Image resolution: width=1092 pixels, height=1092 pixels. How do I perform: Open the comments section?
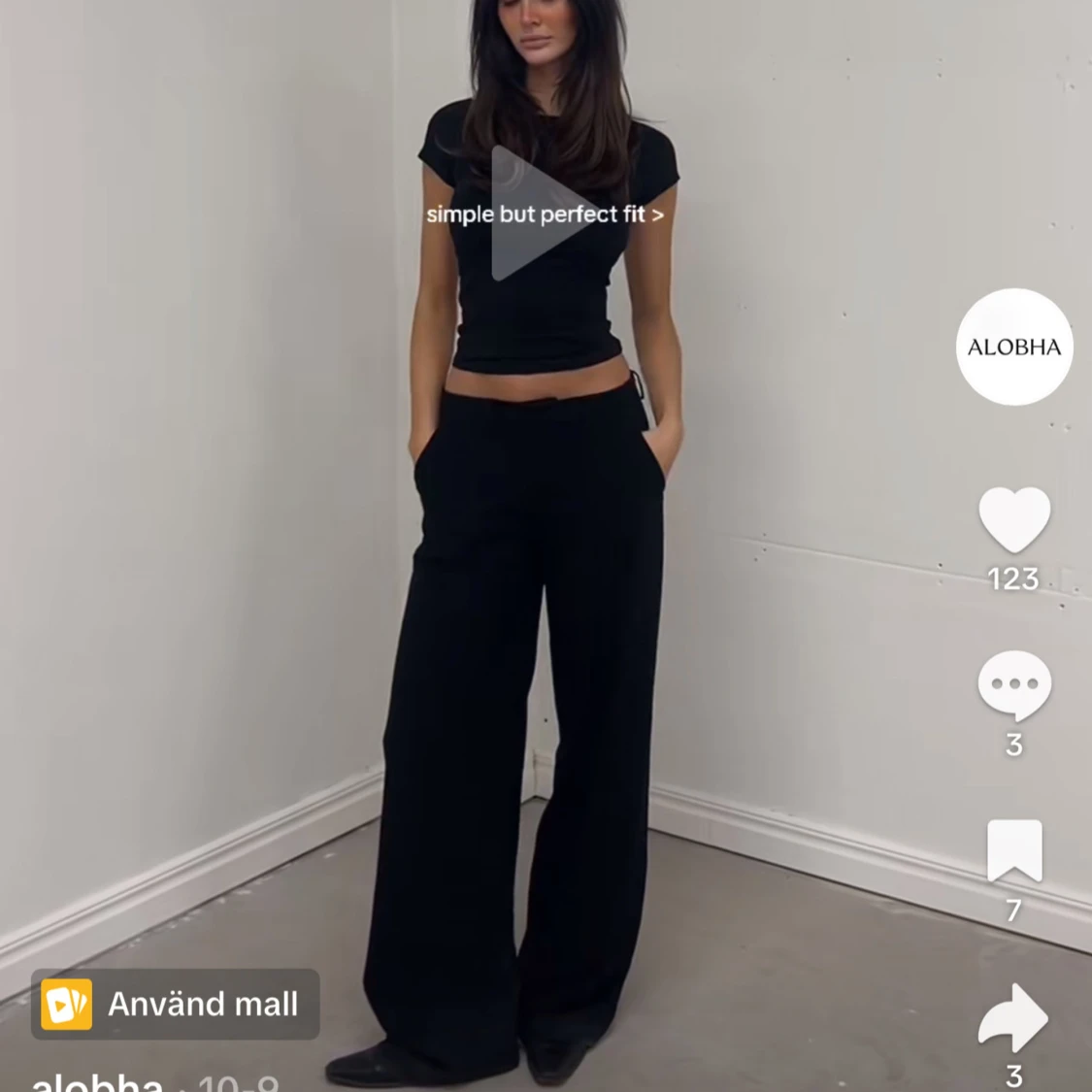pyautogui.click(x=1013, y=684)
